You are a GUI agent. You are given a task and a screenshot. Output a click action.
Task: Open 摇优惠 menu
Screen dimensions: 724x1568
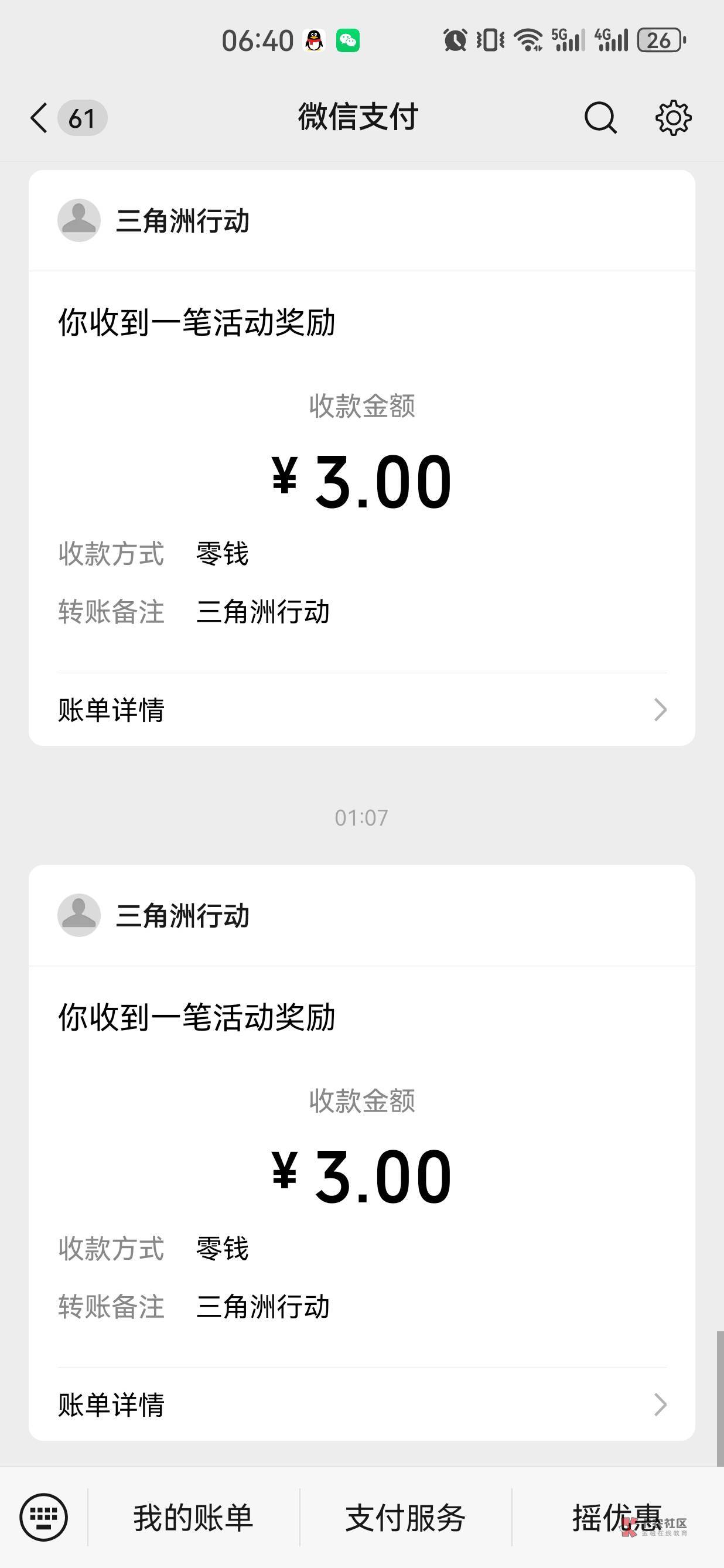617,1518
